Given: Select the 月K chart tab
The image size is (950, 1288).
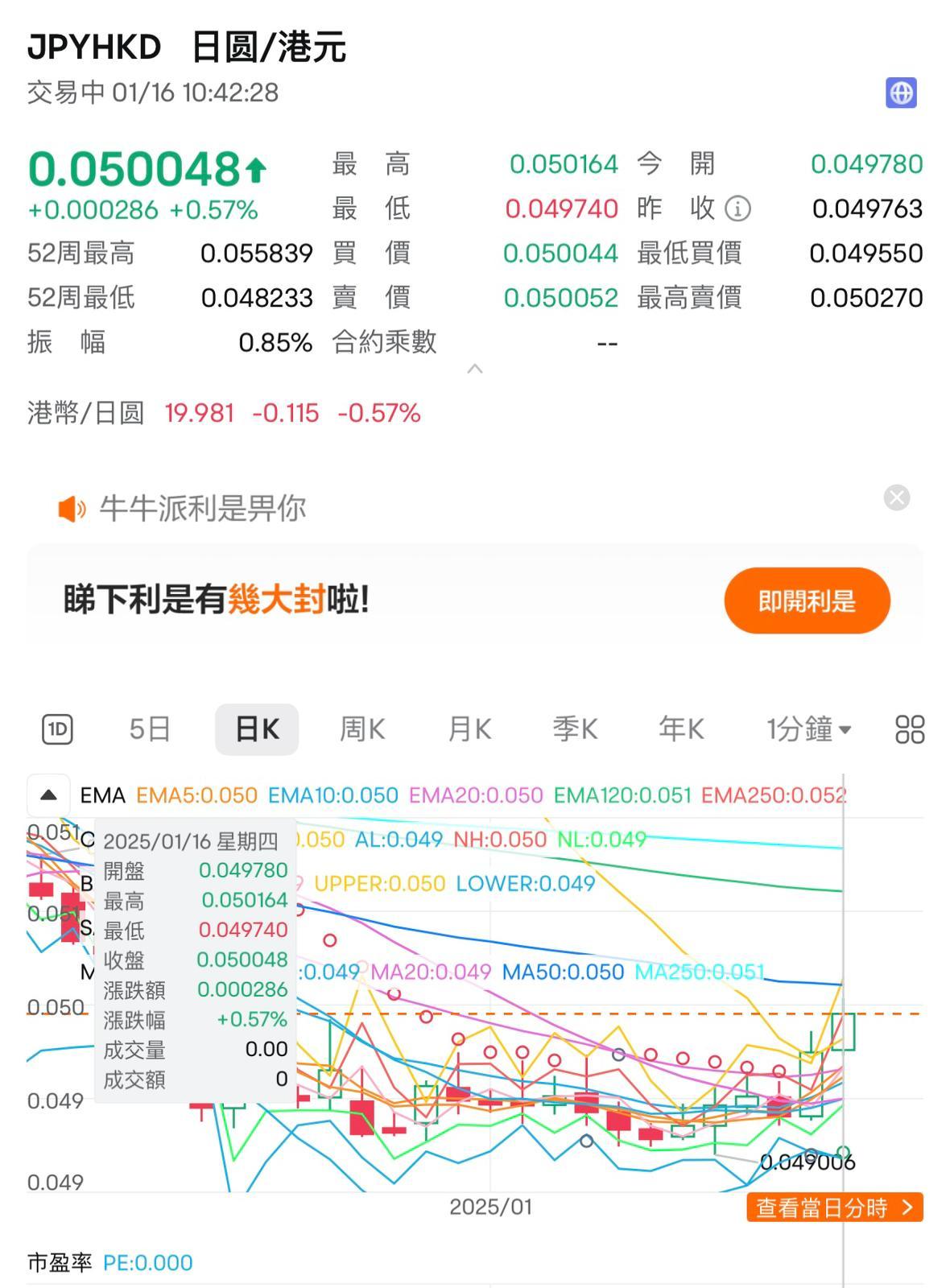Looking at the screenshot, I should pos(467,729).
